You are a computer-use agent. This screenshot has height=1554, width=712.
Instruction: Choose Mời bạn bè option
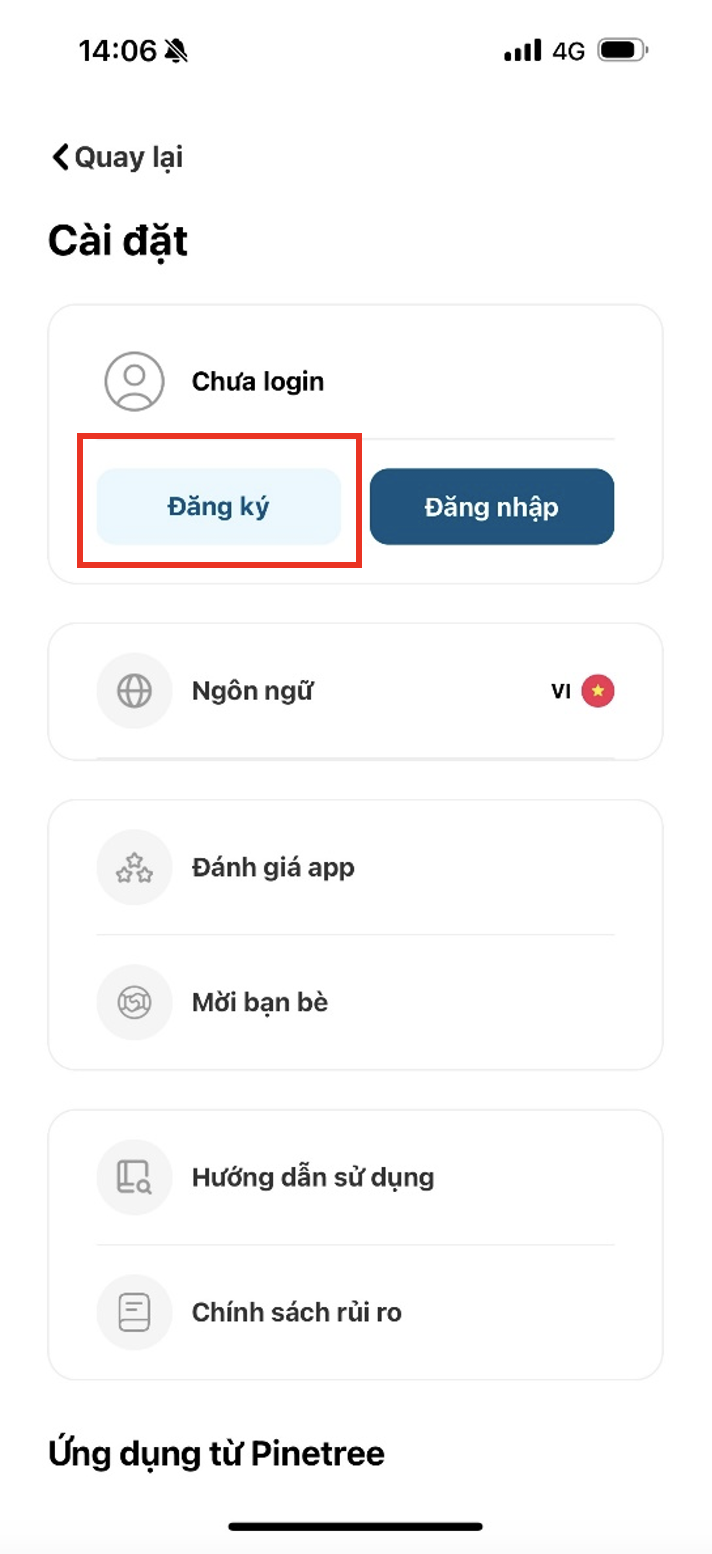click(355, 1003)
